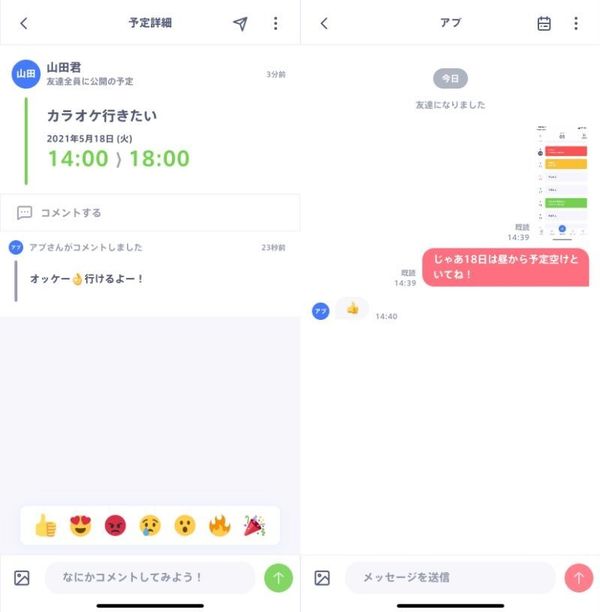React with the heart-eyes emoji
Image resolution: width=600 pixels, height=612 pixels.
point(80,525)
